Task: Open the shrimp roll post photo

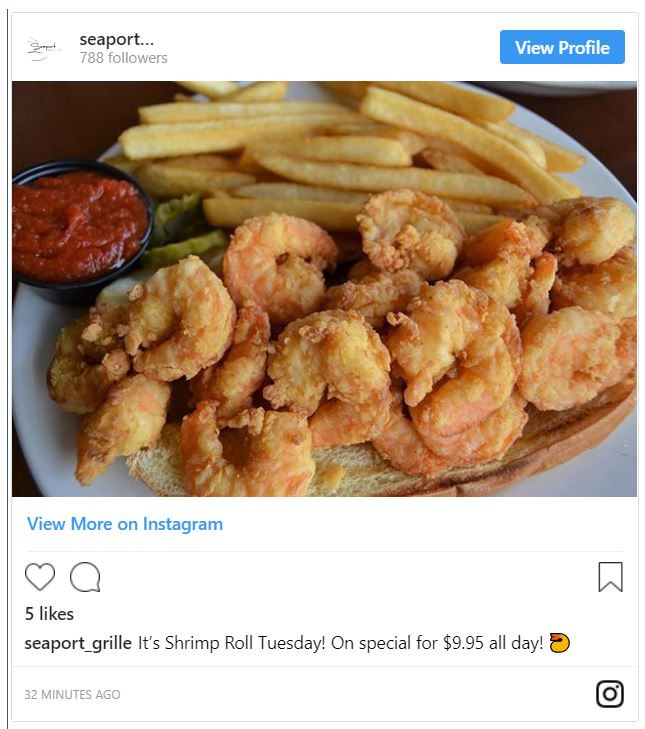Action: click(324, 288)
